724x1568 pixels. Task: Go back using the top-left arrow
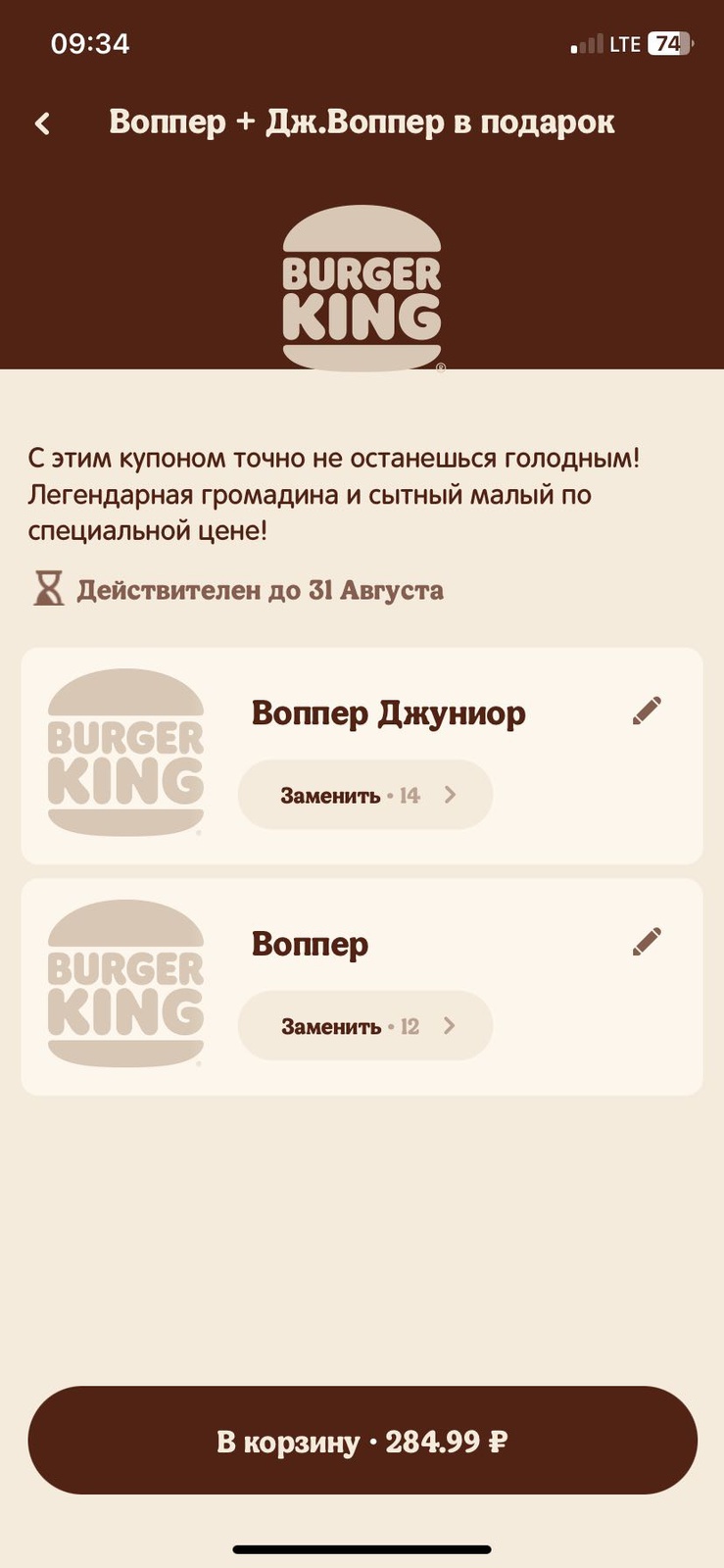click(x=42, y=123)
